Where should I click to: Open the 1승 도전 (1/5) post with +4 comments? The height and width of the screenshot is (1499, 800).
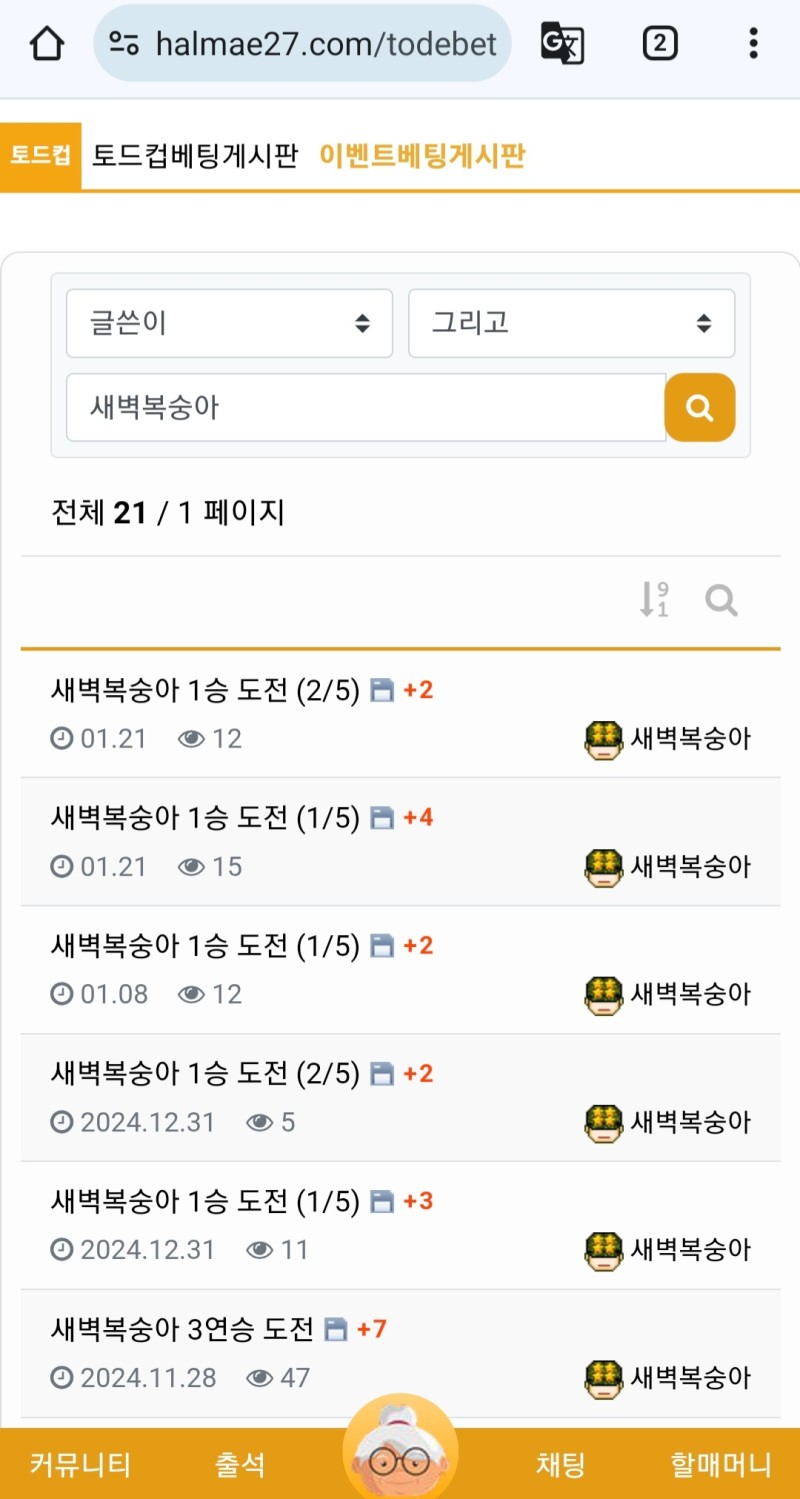coord(205,818)
